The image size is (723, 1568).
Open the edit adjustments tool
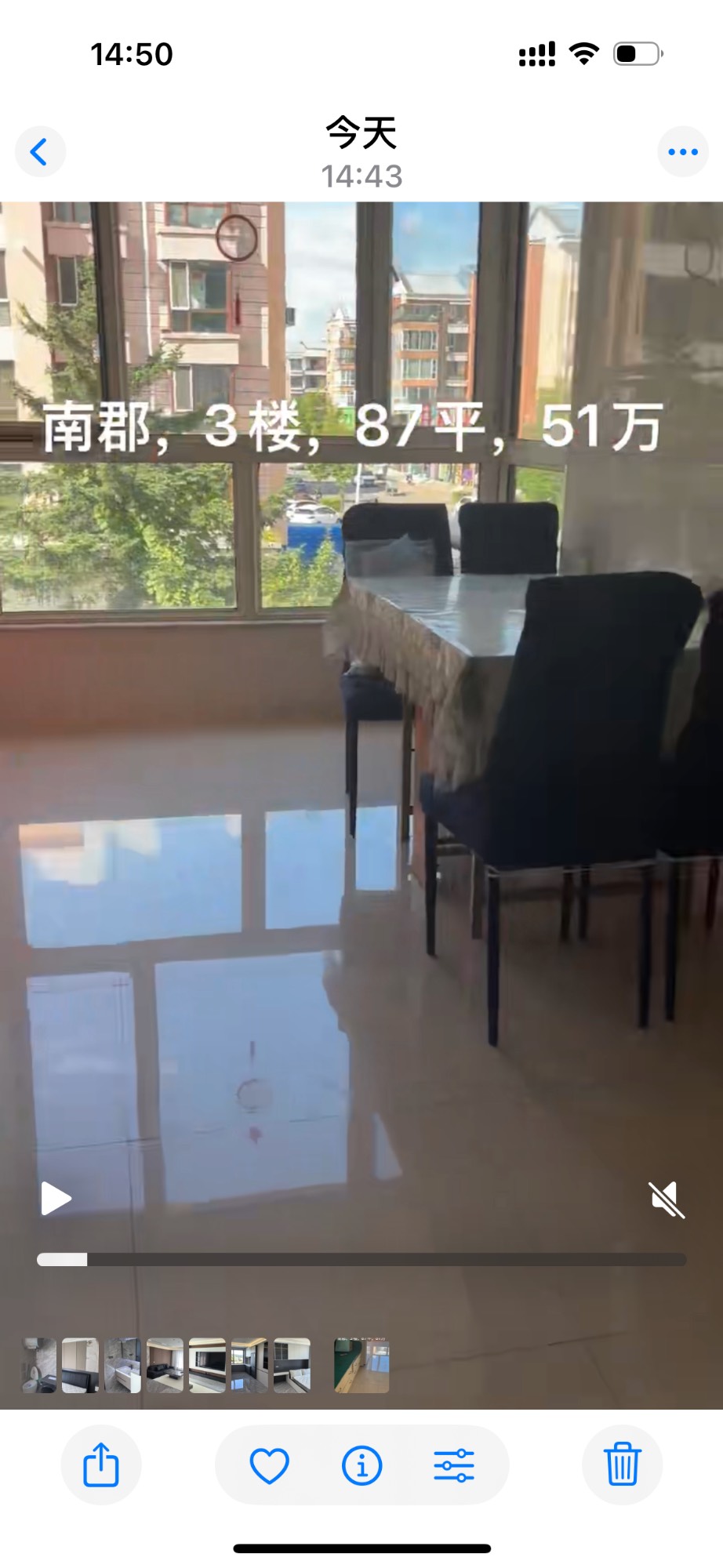(x=454, y=1465)
